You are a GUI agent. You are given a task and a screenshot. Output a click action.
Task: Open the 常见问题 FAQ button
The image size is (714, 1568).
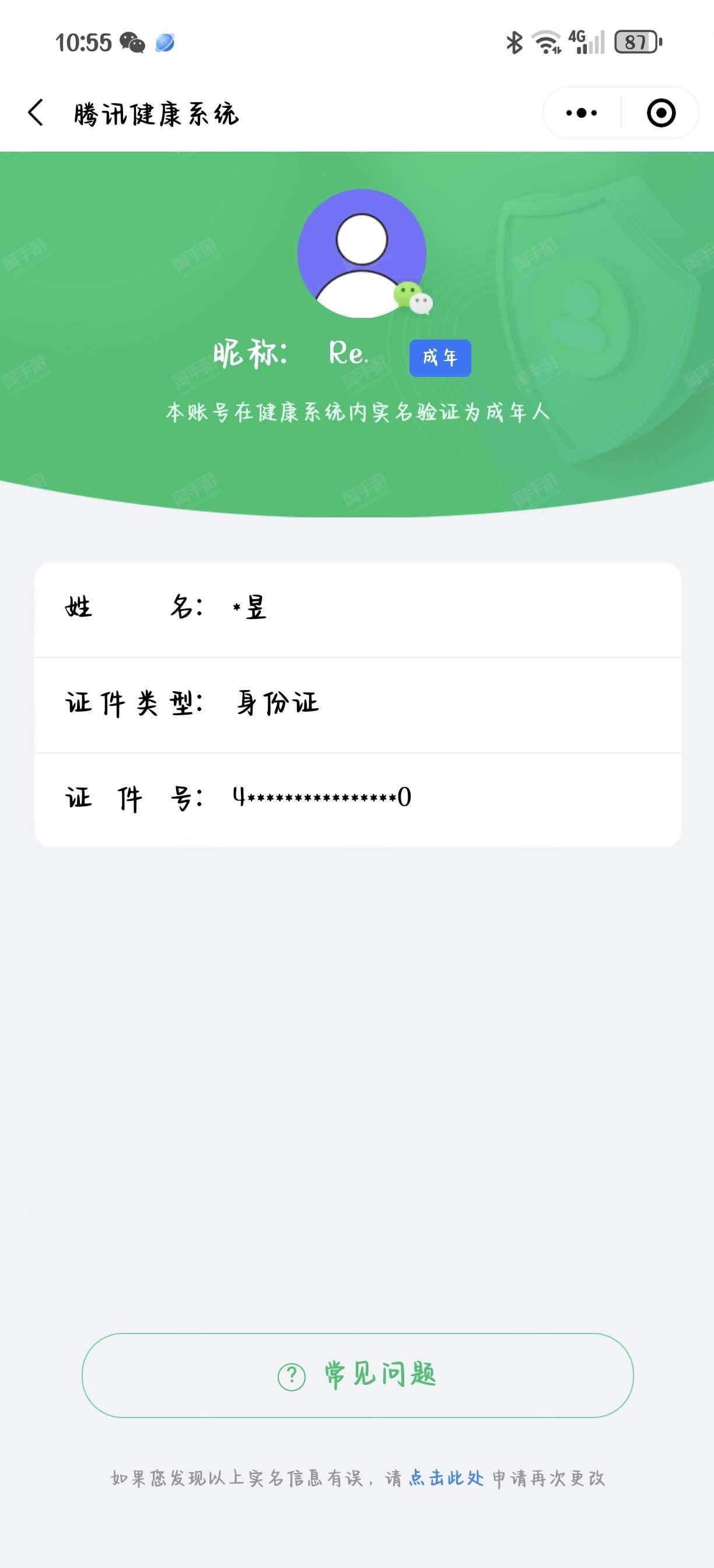pyautogui.click(x=358, y=1375)
